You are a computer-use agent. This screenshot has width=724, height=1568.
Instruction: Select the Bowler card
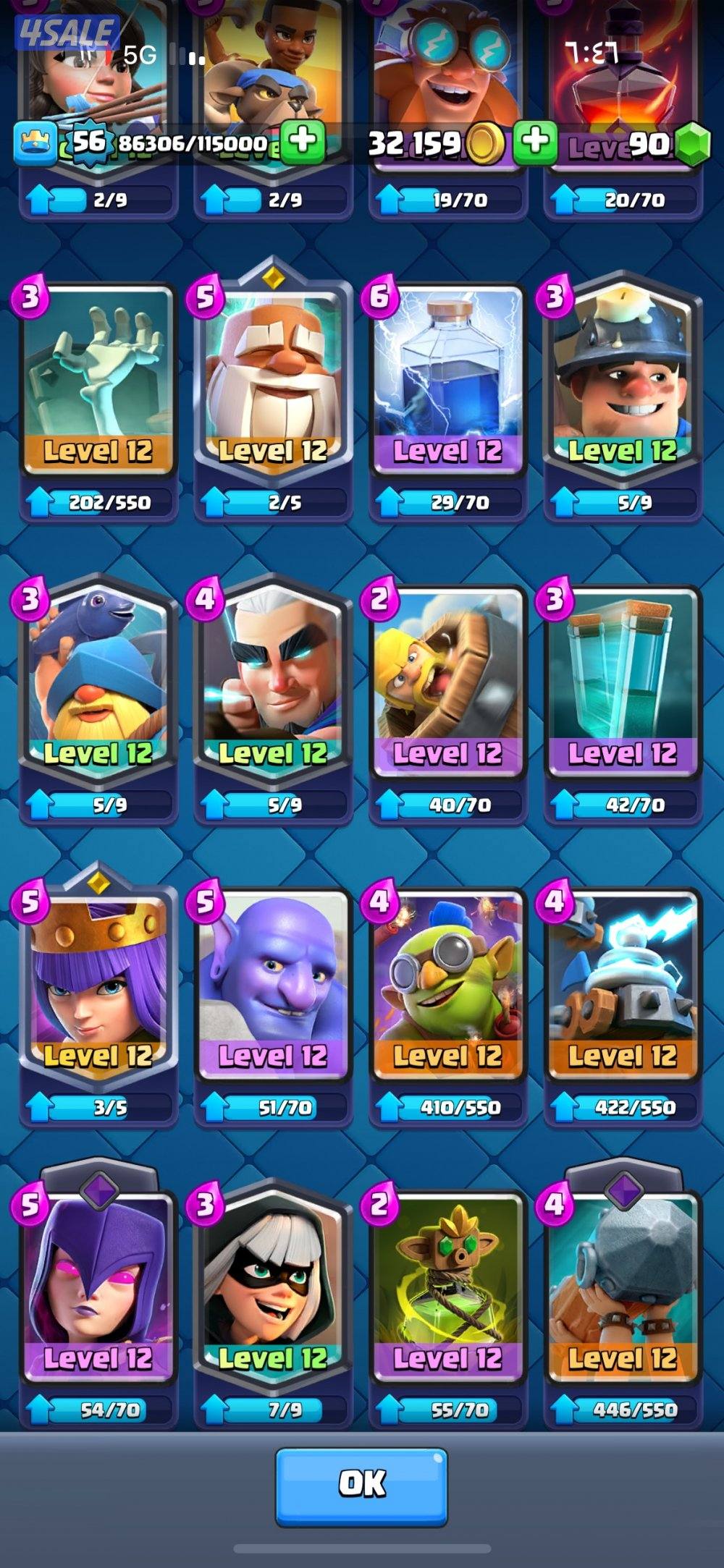tap(273, 988)
